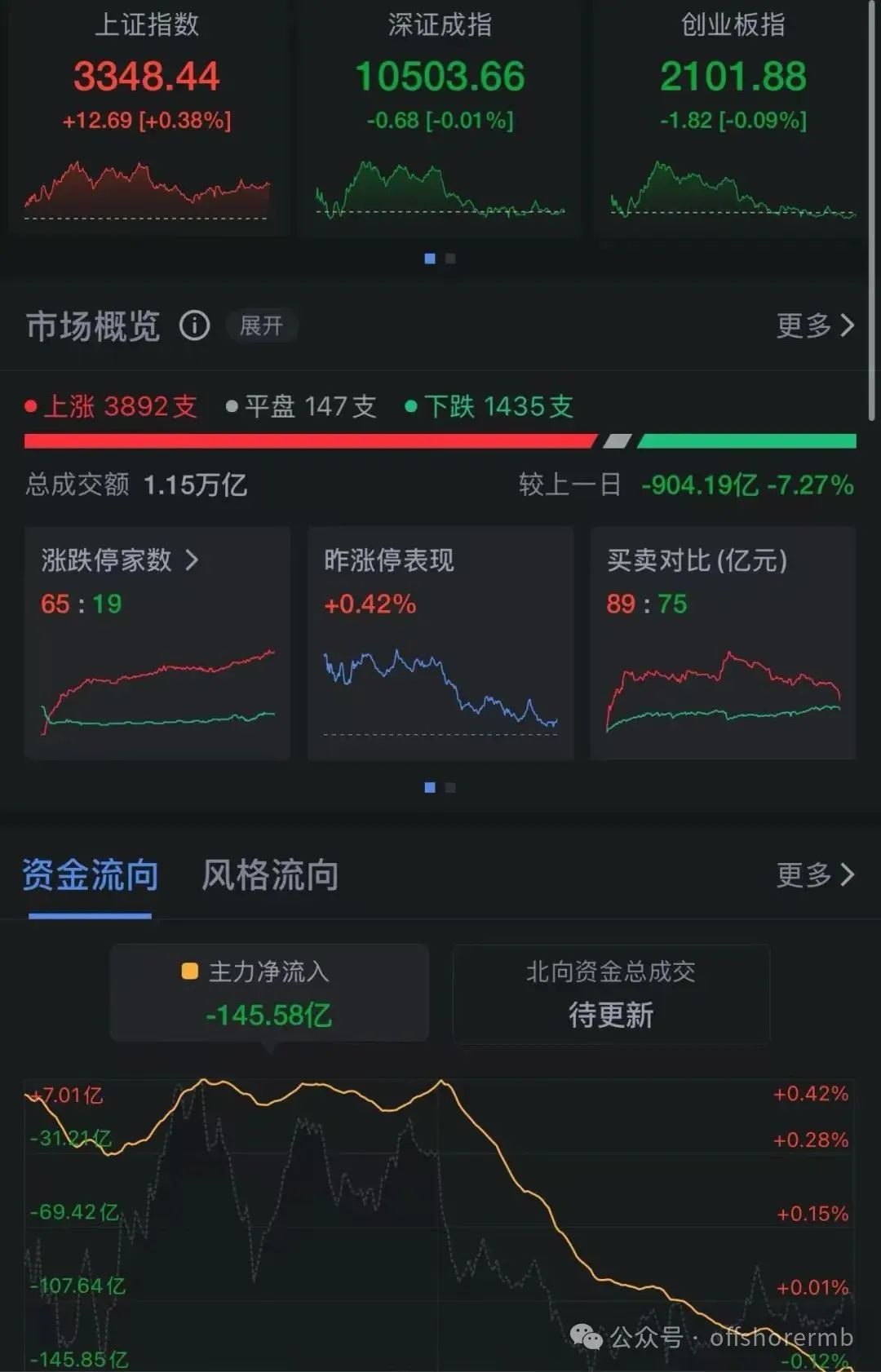The width and height of the screenshot is (881, 1372).
Task: Expand the market overview with 展开
Action: (261, 326)
